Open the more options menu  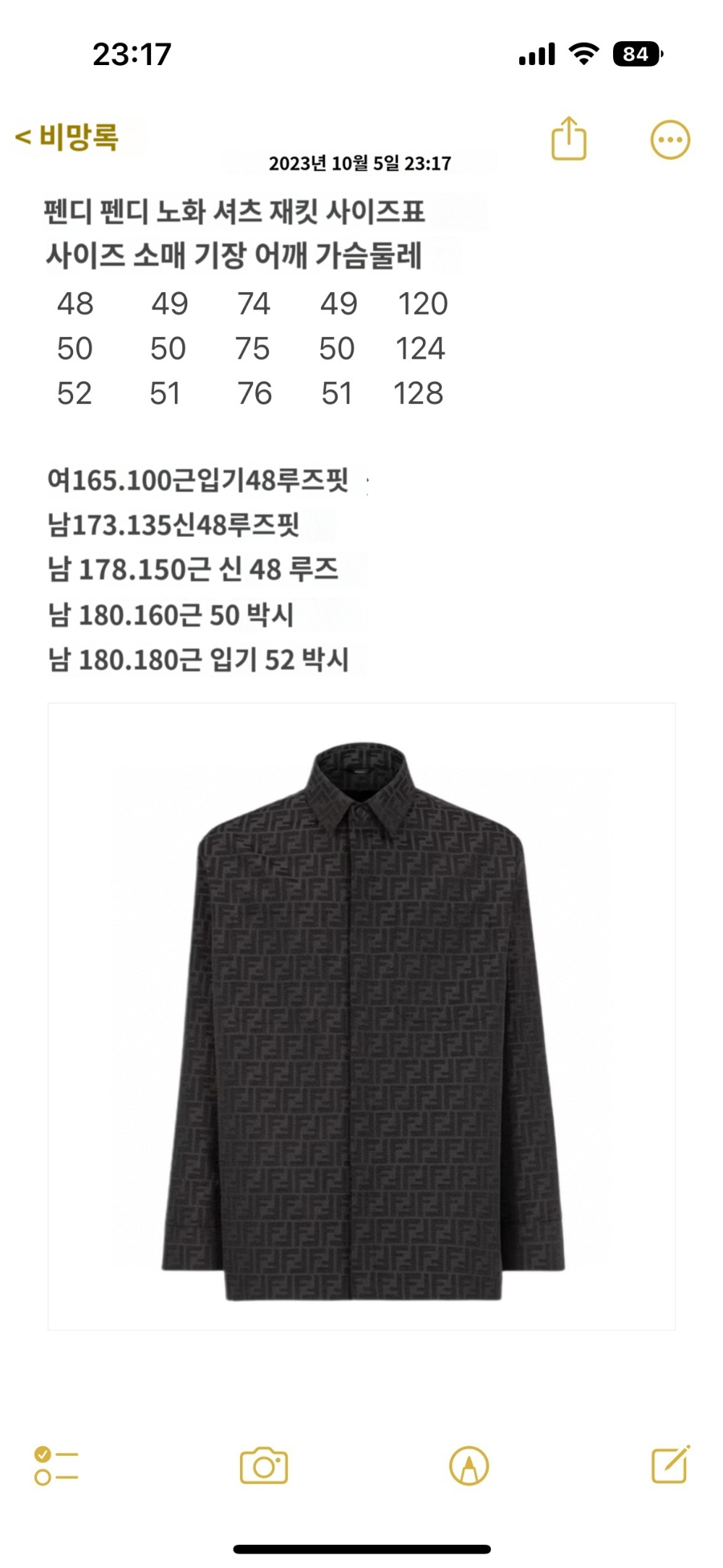pyautogui.click(x=669, y=140)
